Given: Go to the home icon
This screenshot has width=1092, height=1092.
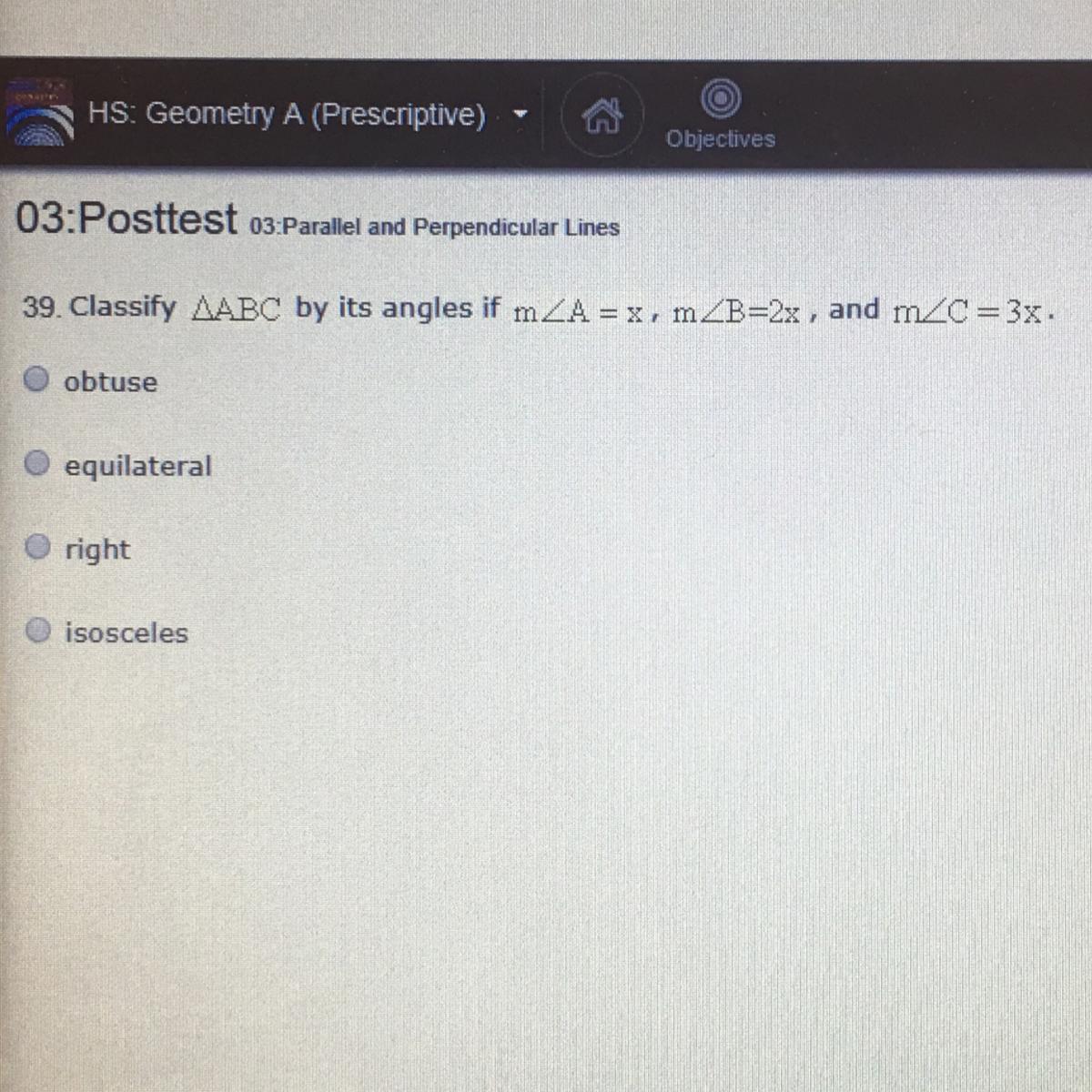Looking at the screenshot, I should click(x=602, y=116).
